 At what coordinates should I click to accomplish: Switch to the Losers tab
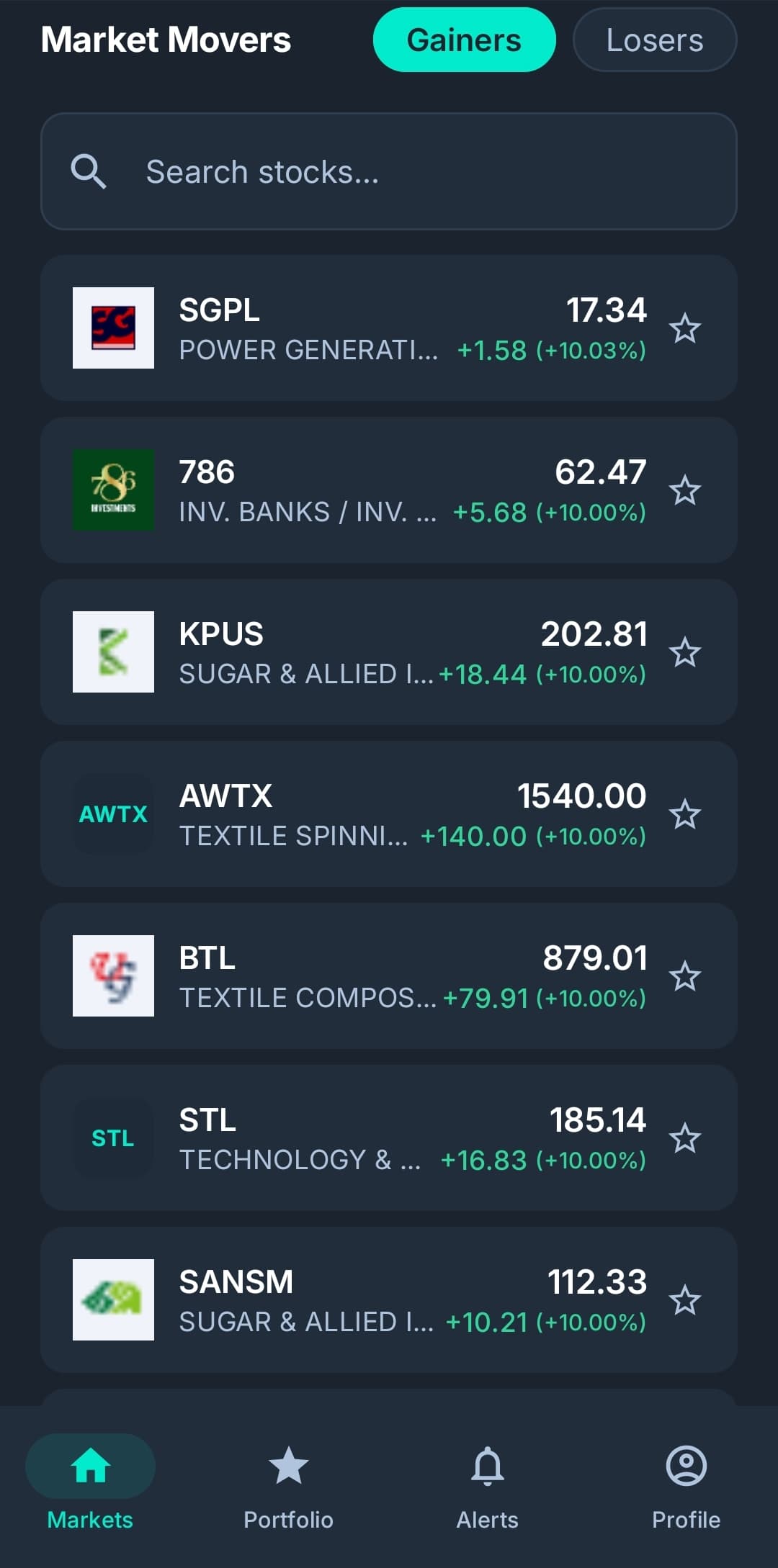[x=654, y=40]
